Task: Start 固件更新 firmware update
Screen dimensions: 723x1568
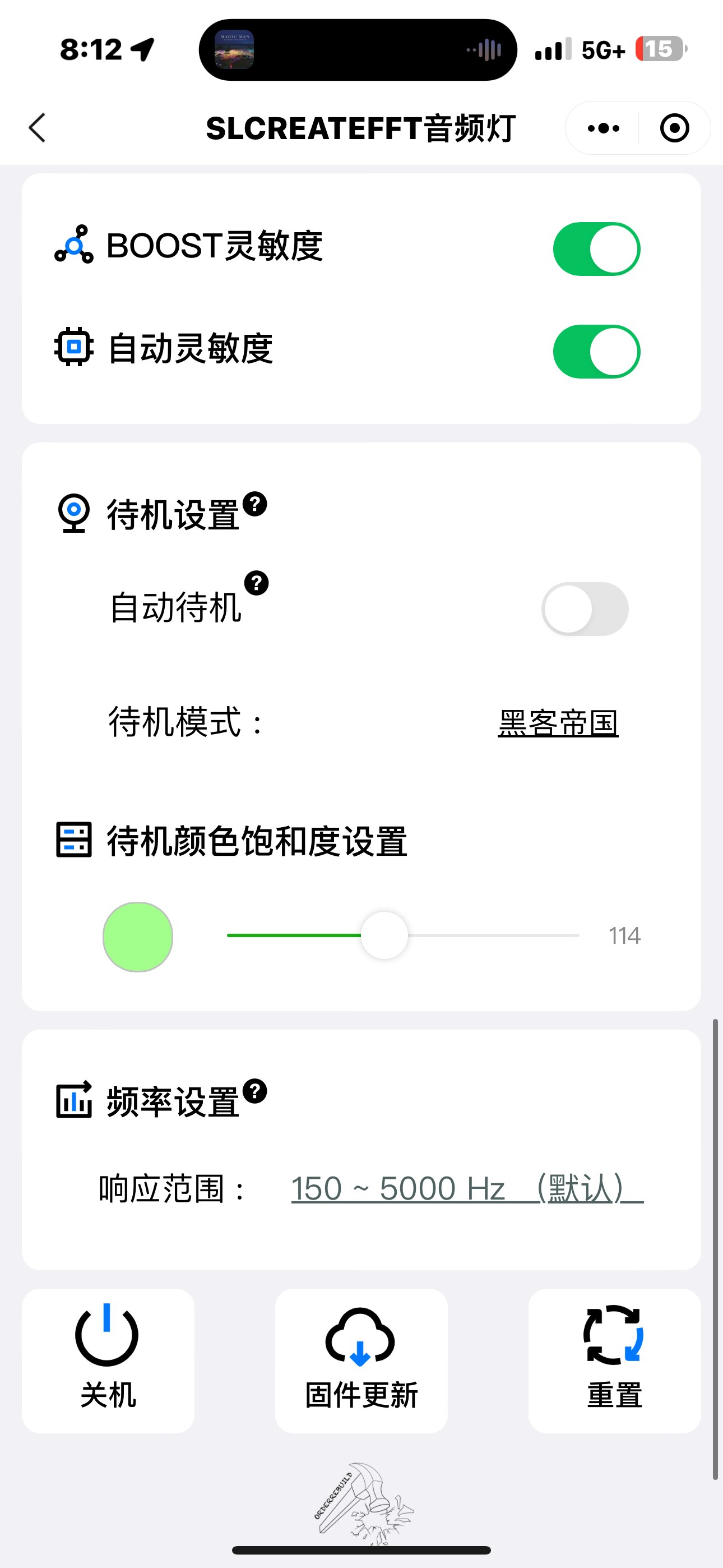Action: coord(361,1361)
